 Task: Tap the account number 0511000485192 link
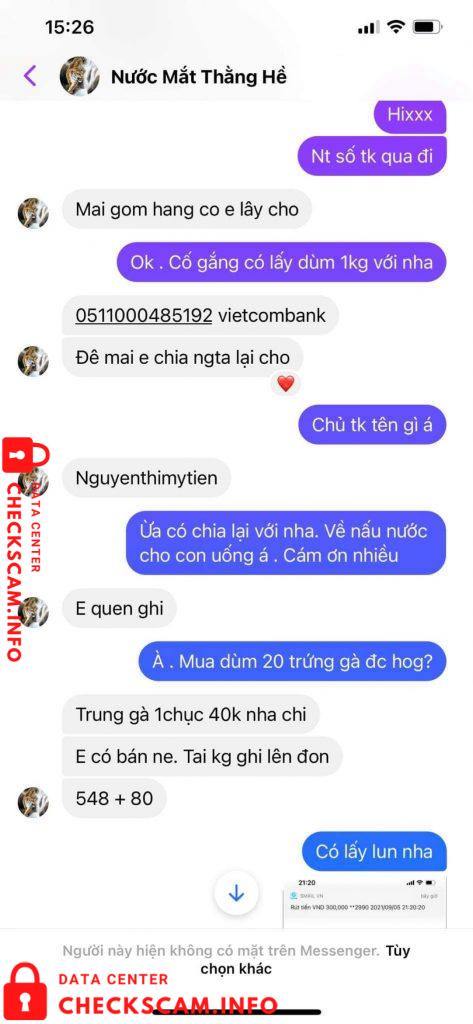(144, 315)
